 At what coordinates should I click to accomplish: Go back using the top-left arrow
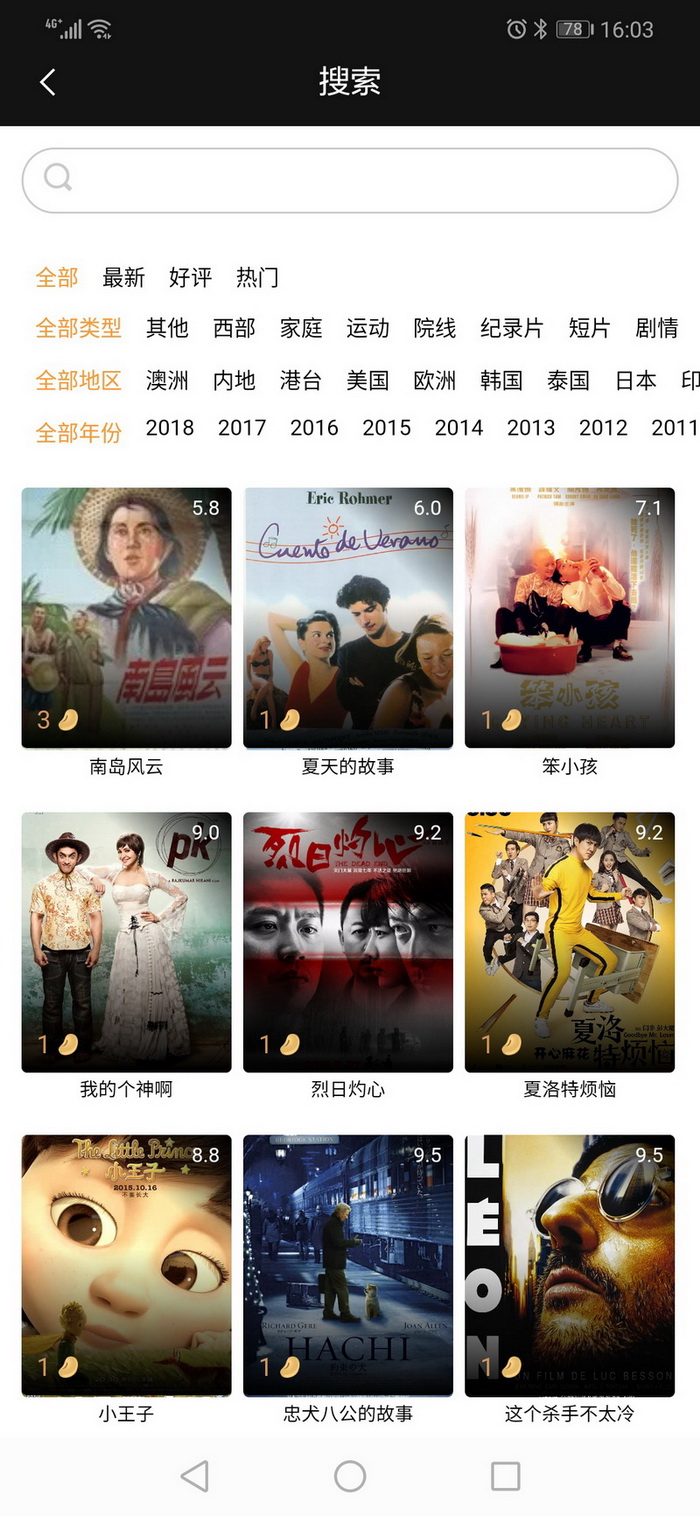[x=47, y=82]
